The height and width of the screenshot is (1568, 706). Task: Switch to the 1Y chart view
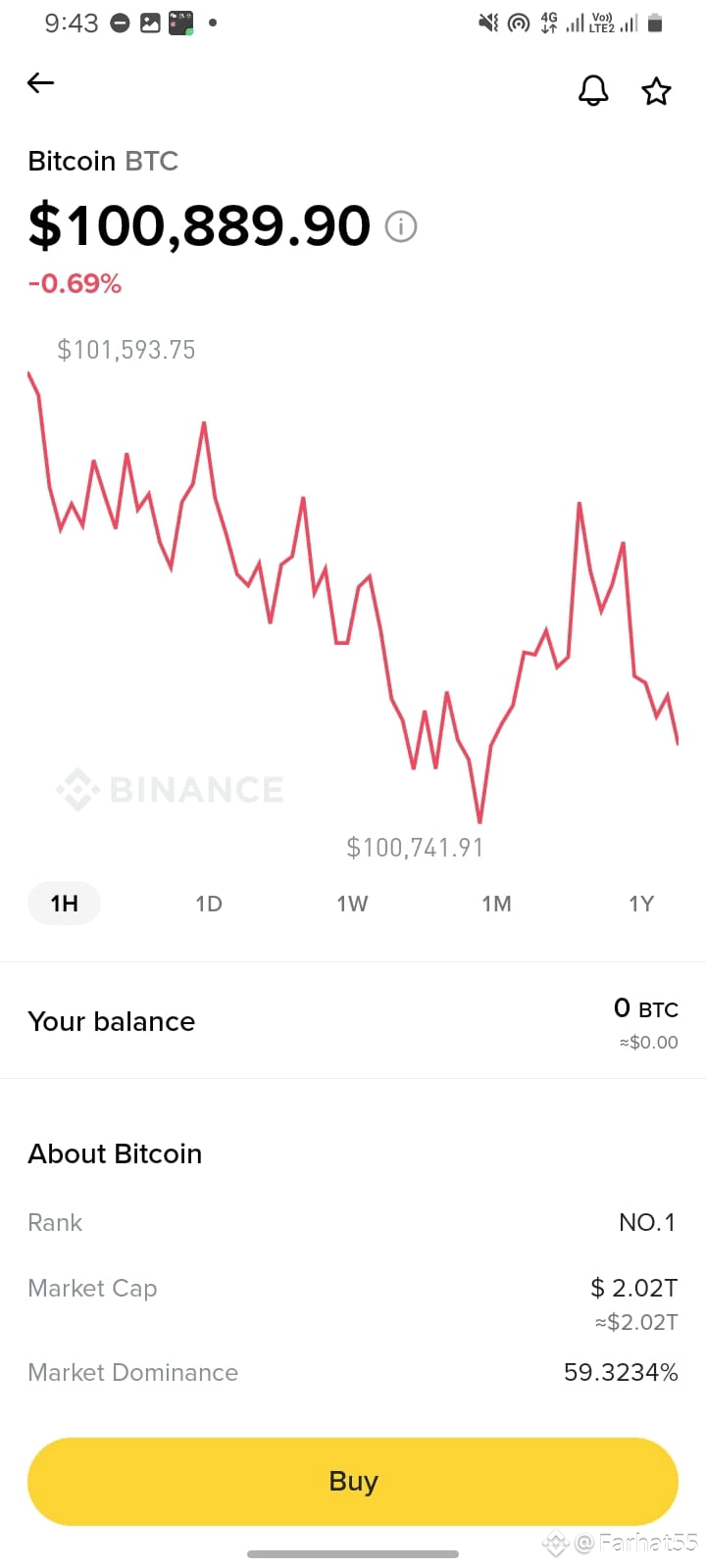[641, 903]
